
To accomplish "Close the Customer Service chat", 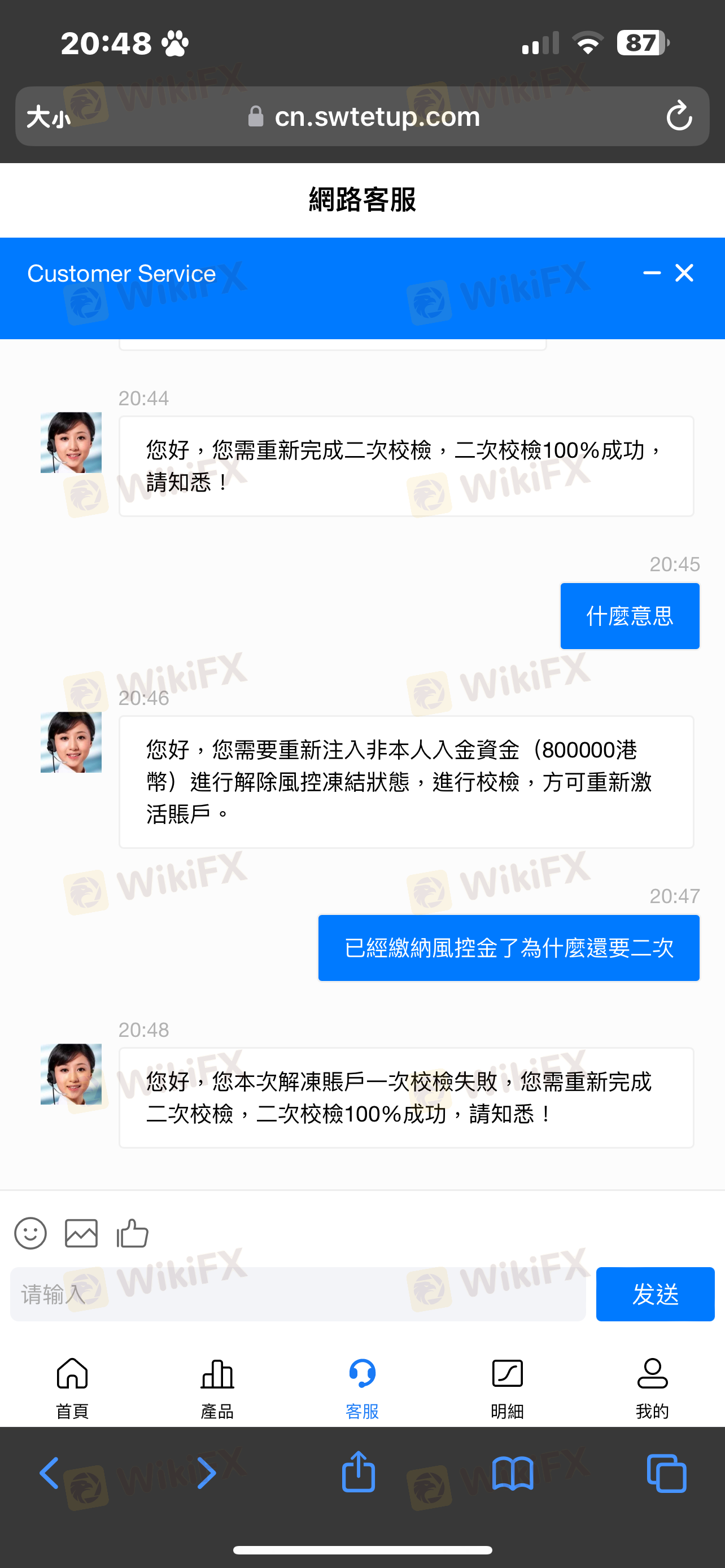I will tap(684, 273).
